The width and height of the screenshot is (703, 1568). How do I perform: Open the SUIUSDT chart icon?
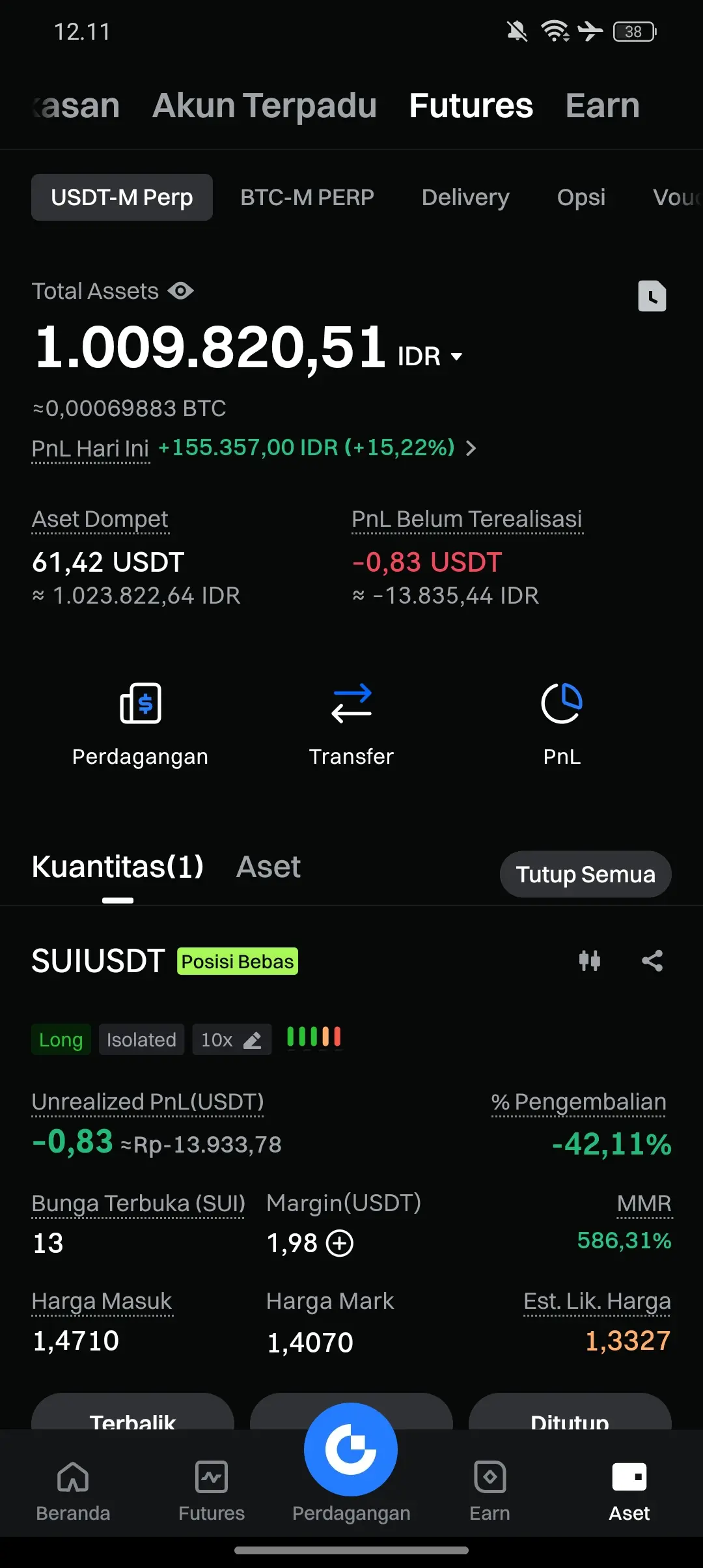[590, 960]
